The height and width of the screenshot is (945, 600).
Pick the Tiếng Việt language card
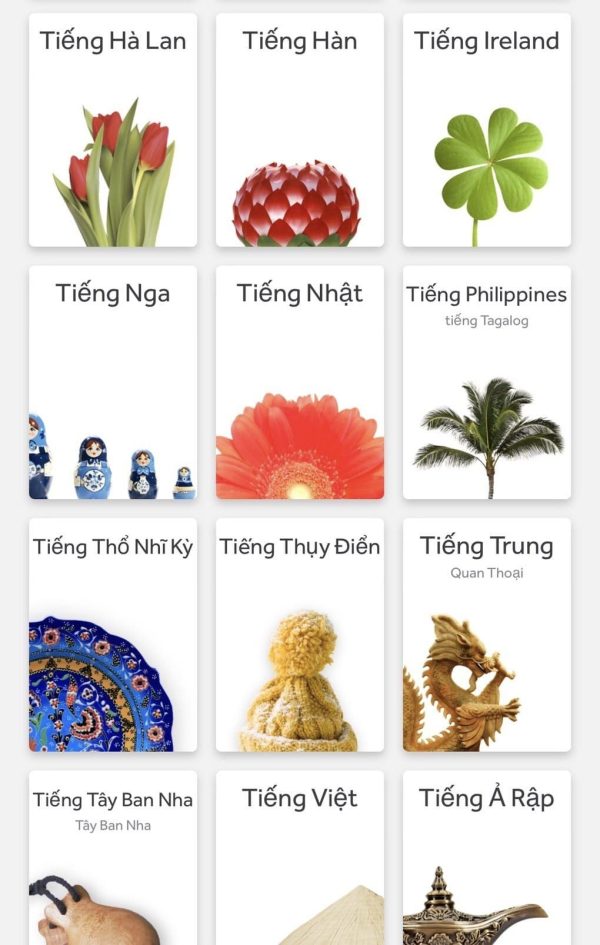coord(300,858)
